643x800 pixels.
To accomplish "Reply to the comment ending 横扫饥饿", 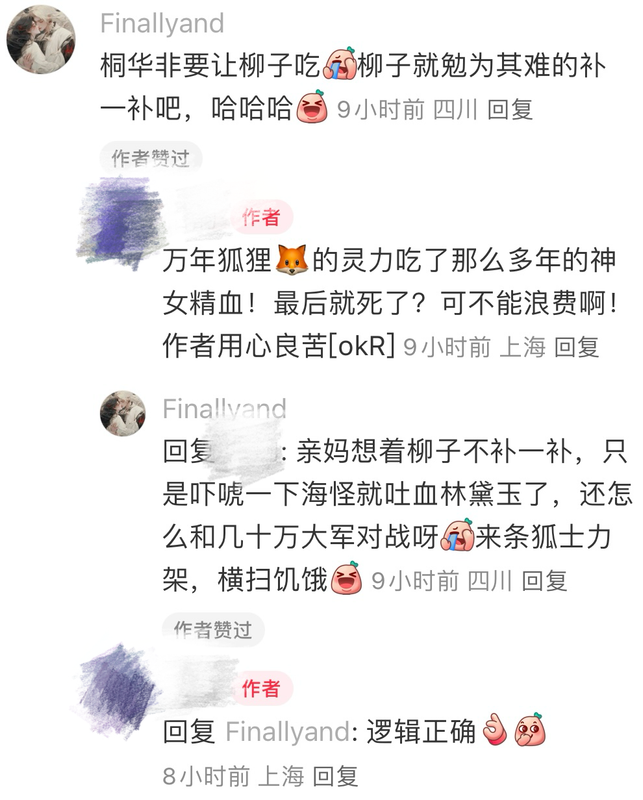I will point(544,579).
